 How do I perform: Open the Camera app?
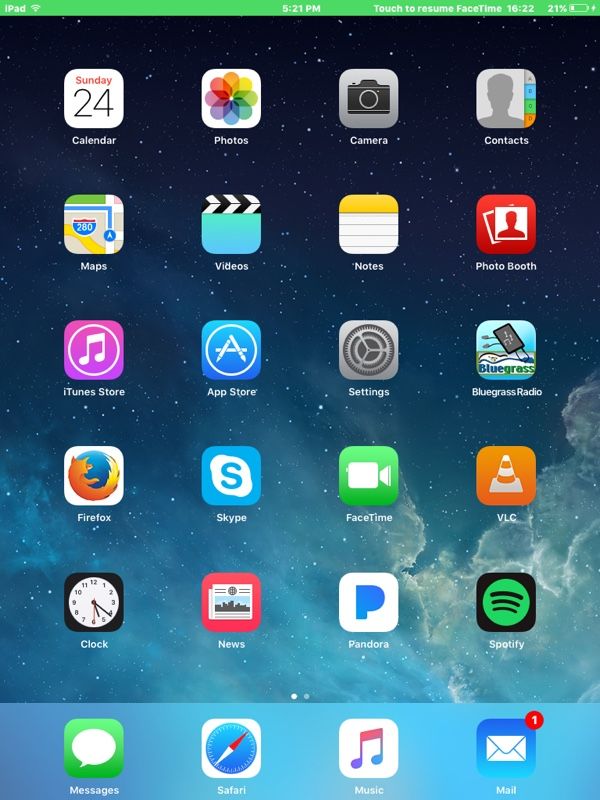[x=369, y=98]
